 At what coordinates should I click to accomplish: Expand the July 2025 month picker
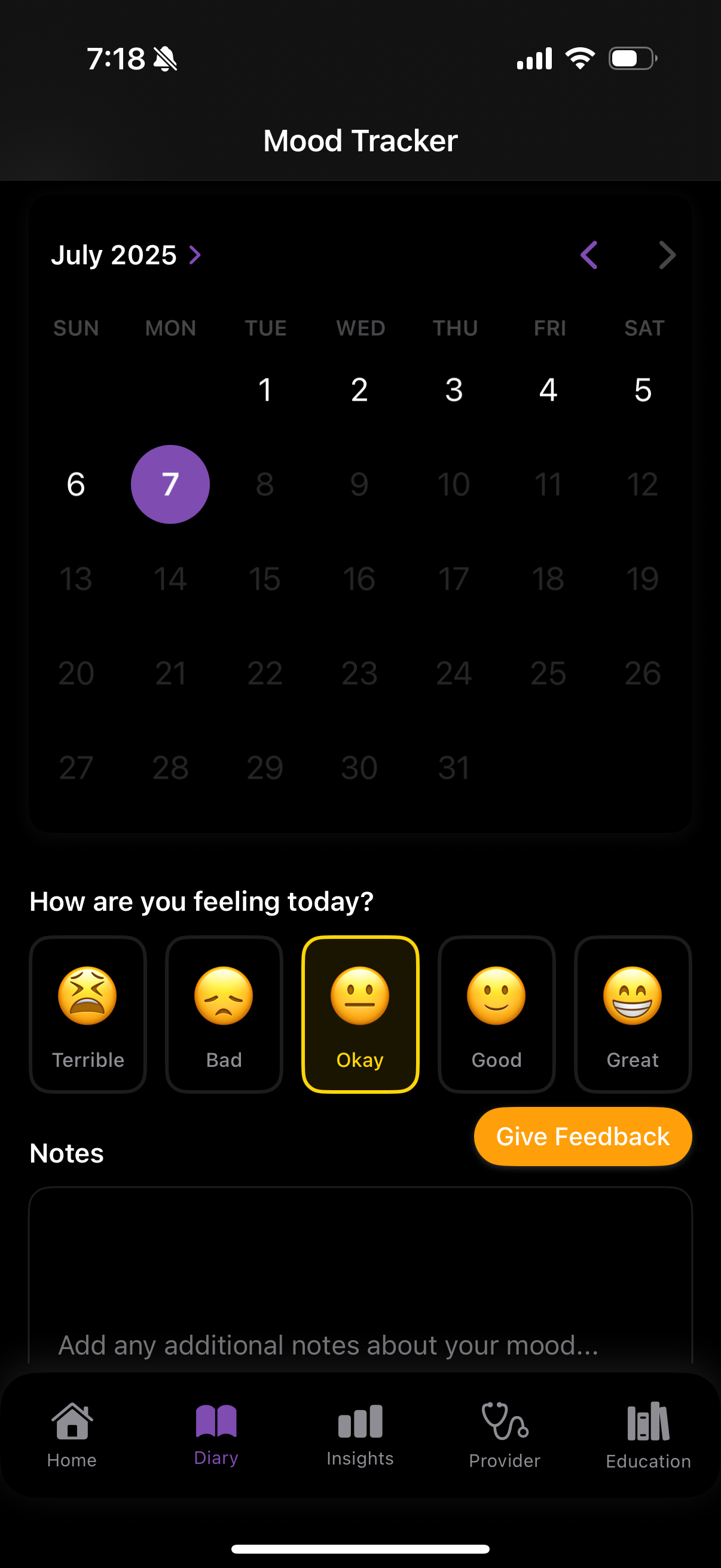tap(126, 255)
